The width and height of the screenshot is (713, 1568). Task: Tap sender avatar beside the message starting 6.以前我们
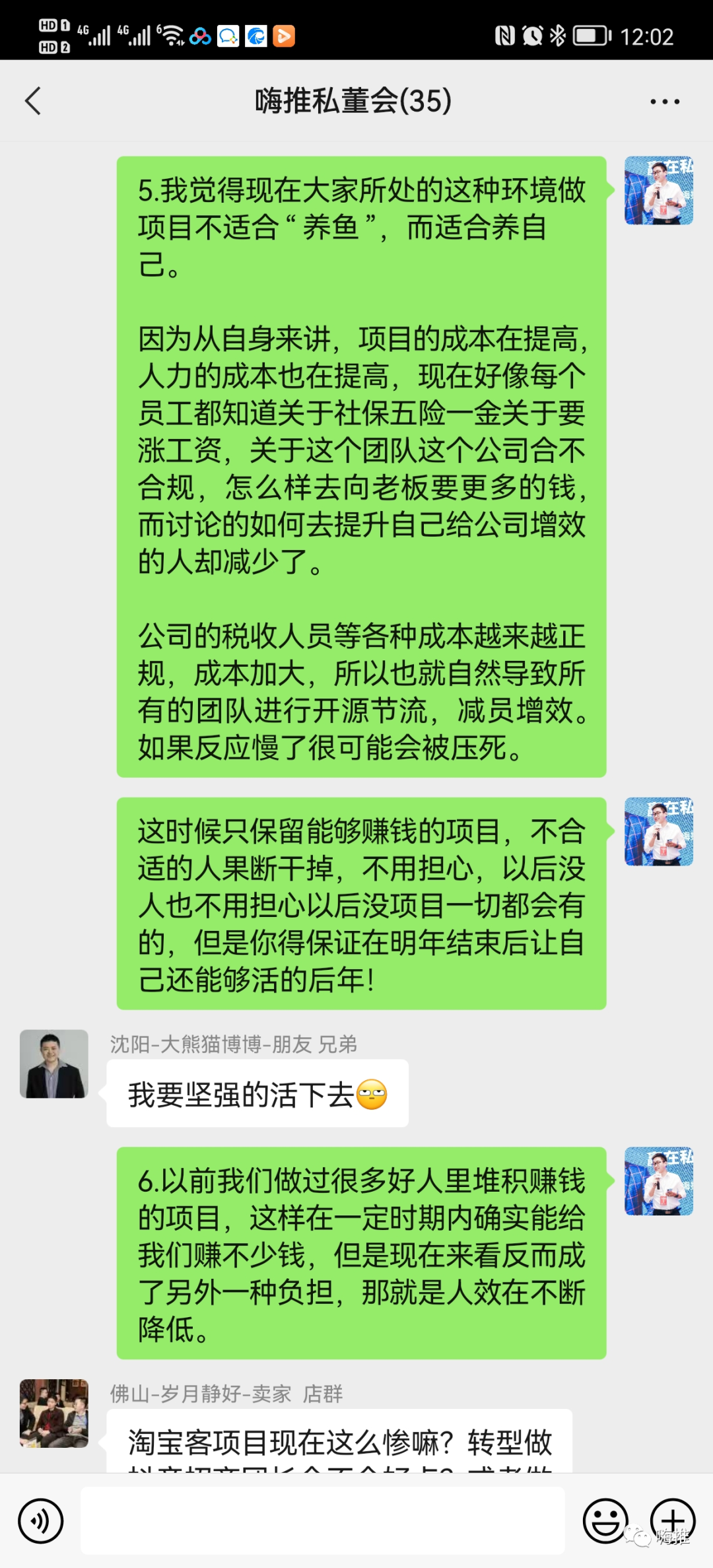pos(658,1181)
